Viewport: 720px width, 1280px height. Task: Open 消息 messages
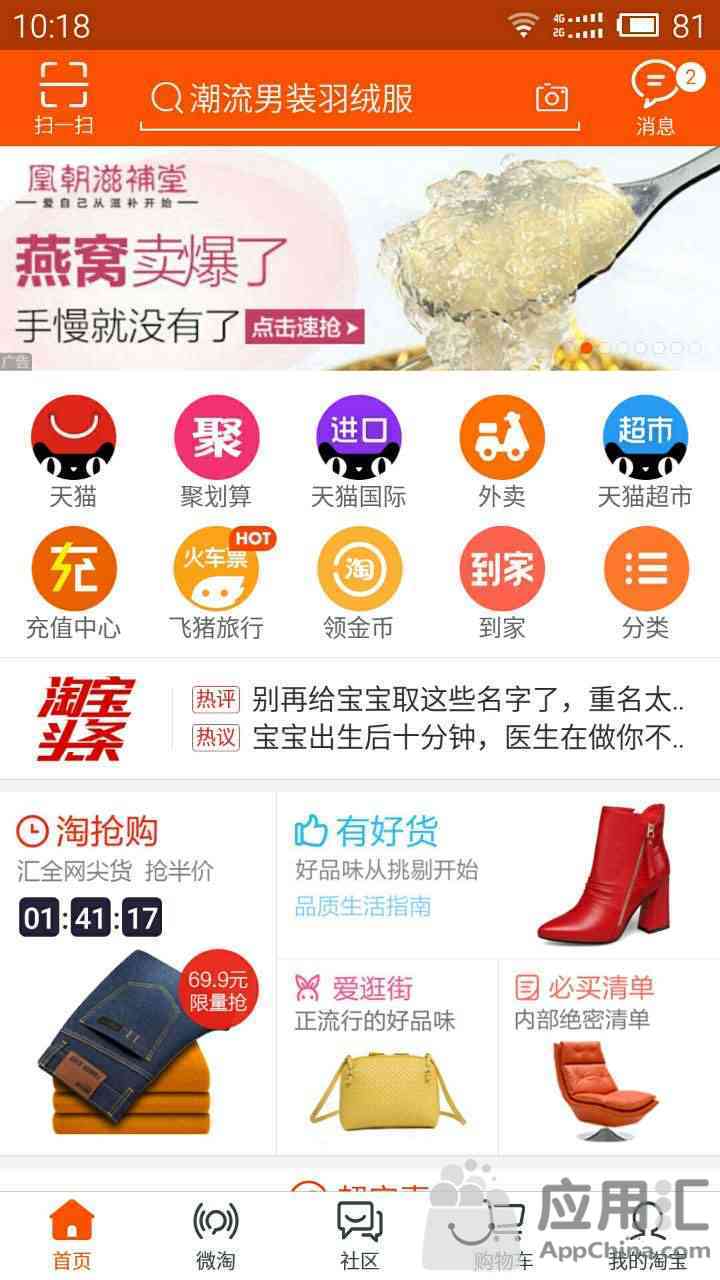[x=656, y=97]
